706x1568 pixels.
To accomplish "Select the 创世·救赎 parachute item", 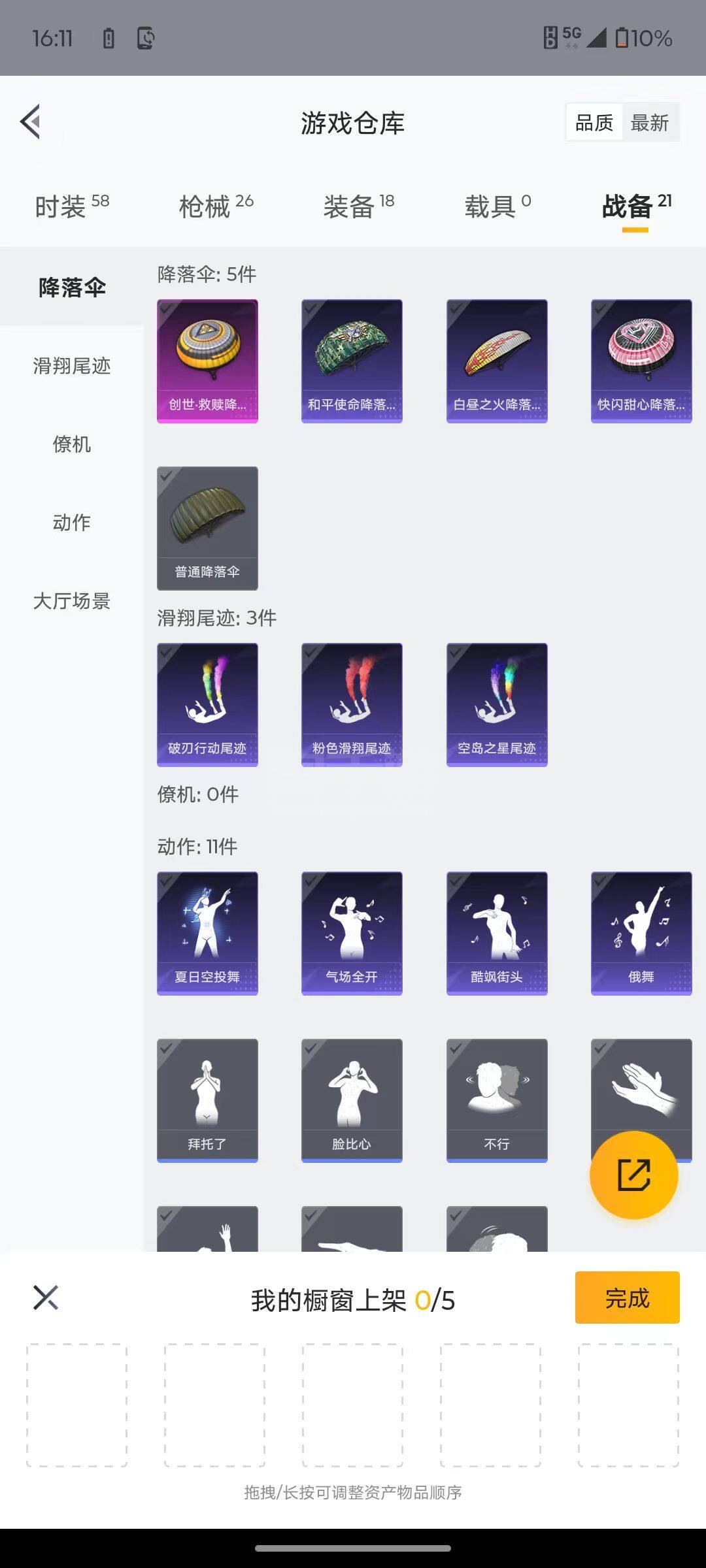I will (207, 361).
